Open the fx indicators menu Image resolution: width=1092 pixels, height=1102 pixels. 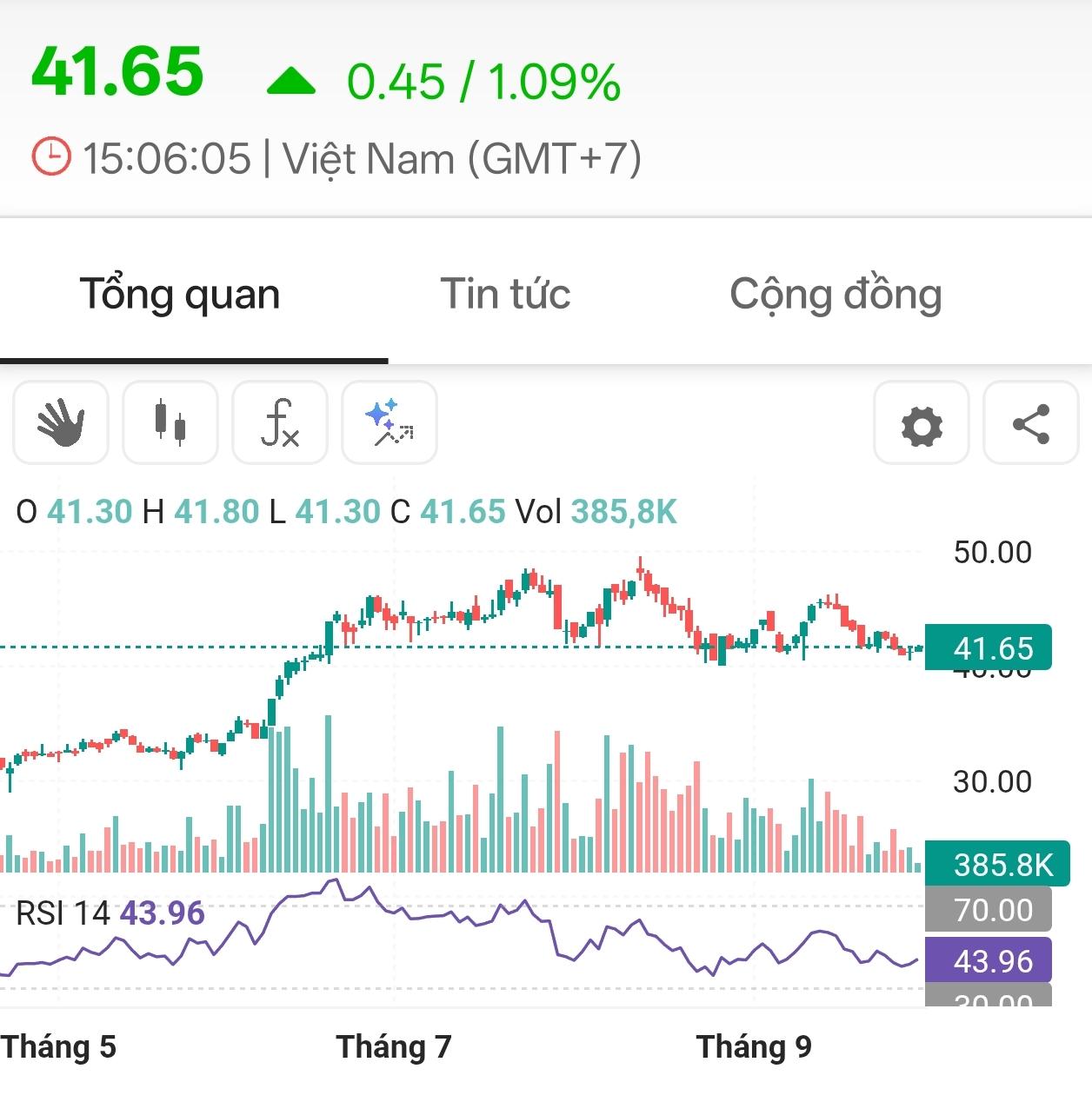(x=280, y=423)
